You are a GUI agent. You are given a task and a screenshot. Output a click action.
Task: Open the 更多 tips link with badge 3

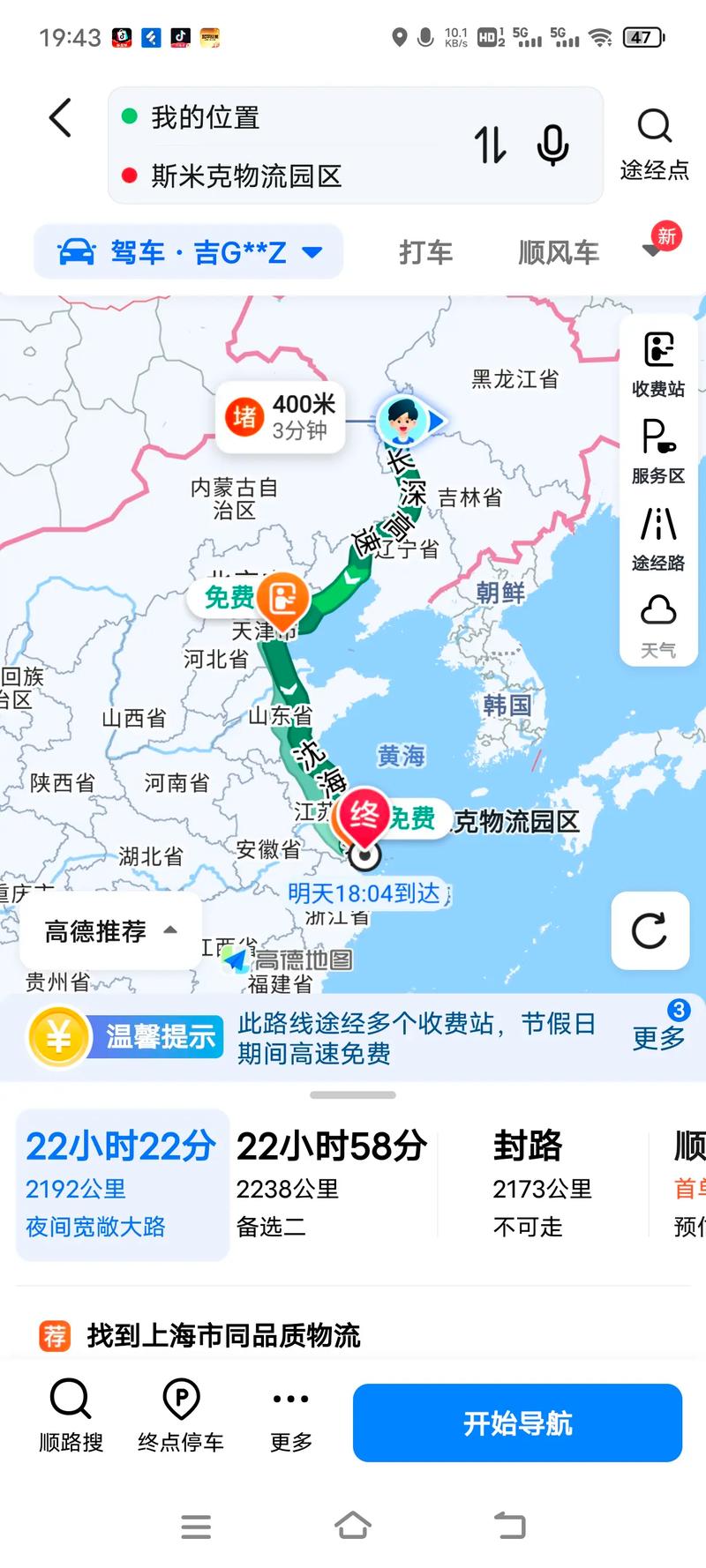[x=657, y=1038]
